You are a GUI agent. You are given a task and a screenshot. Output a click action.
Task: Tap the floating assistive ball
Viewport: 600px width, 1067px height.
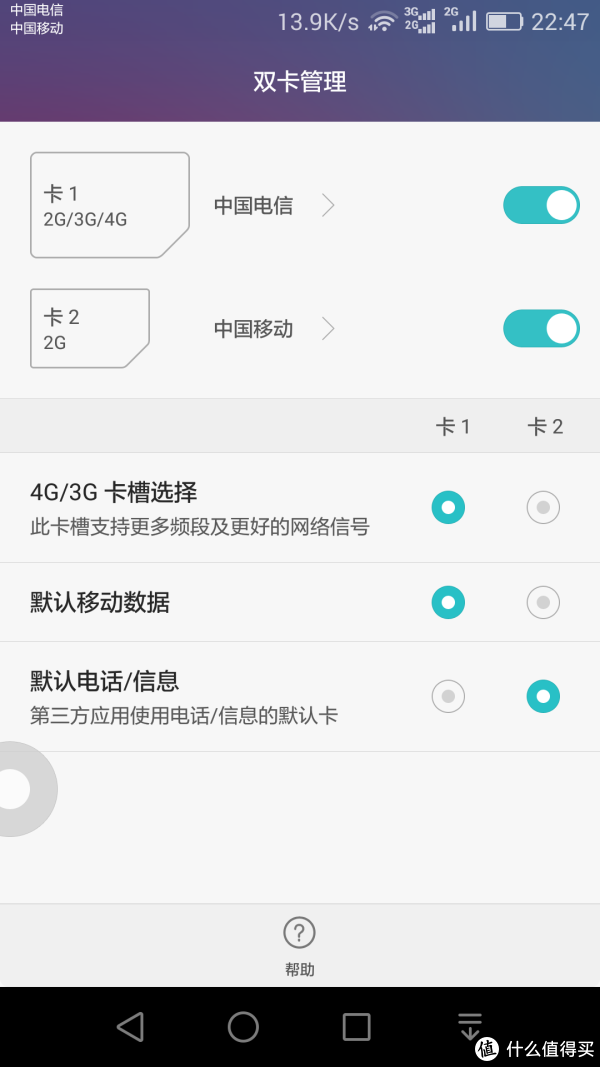15,789
